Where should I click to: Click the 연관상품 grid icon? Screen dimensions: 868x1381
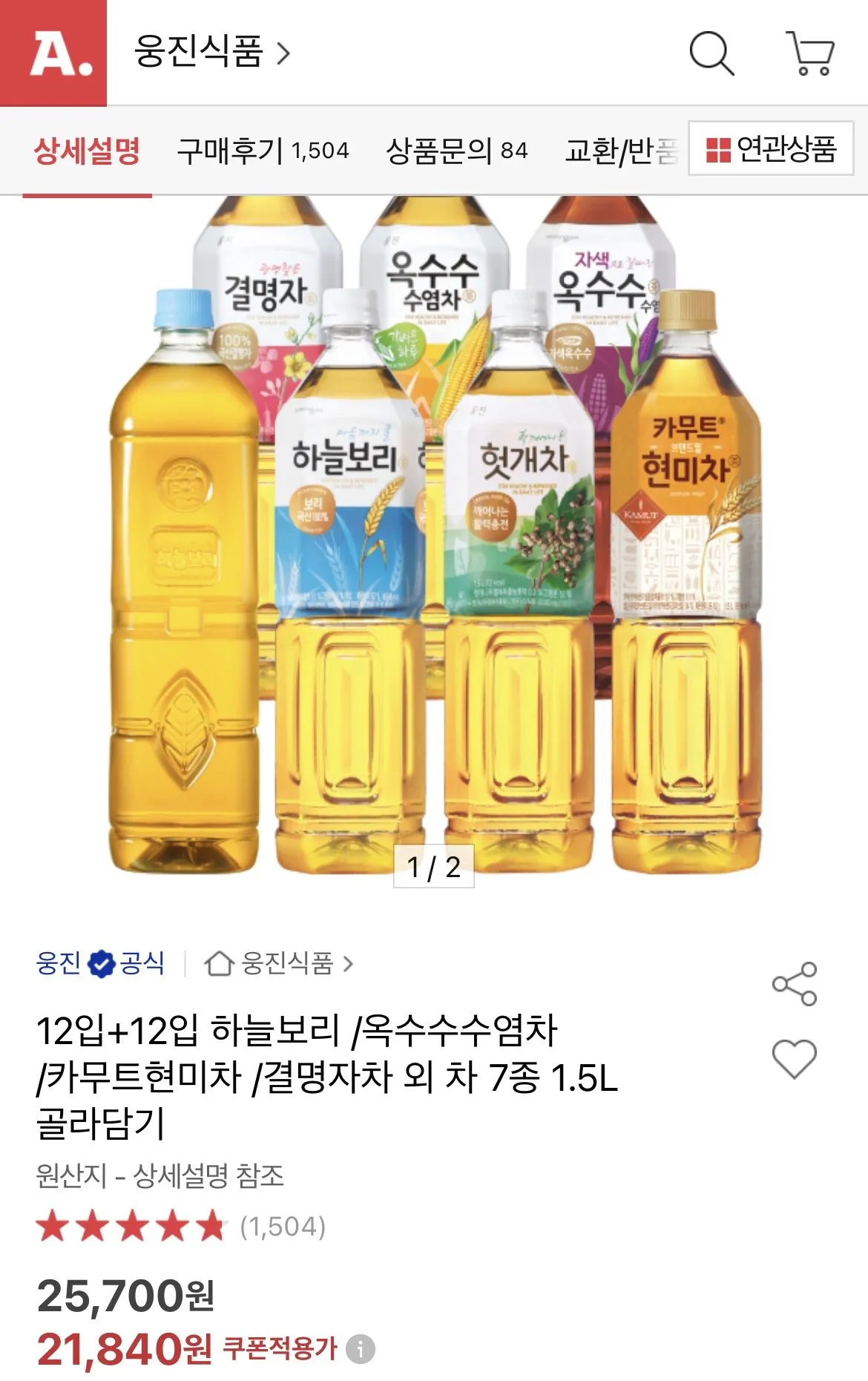tap(717, 148)
